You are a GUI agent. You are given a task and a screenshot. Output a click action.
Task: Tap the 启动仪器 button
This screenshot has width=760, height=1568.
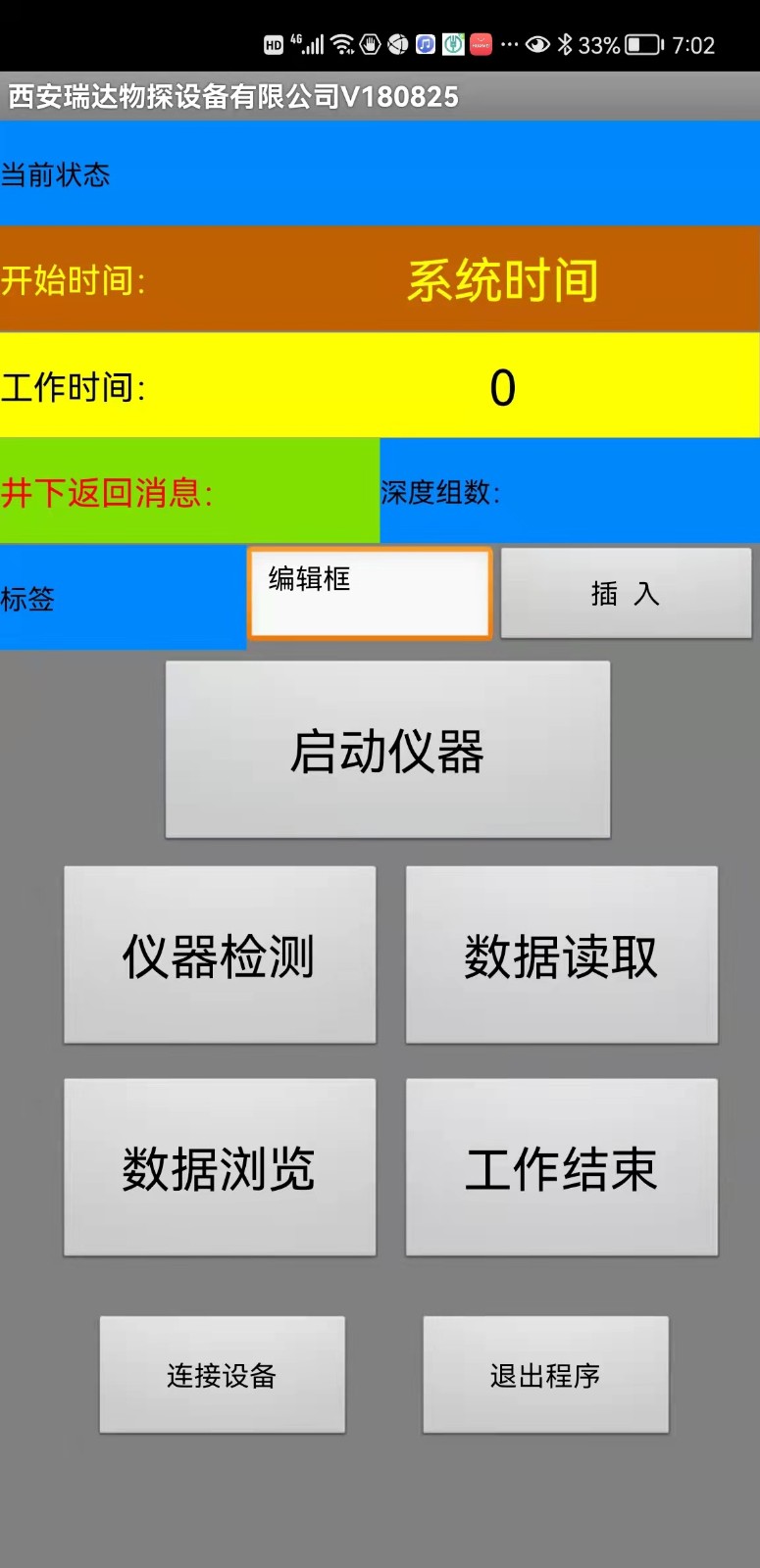point(387,750)
